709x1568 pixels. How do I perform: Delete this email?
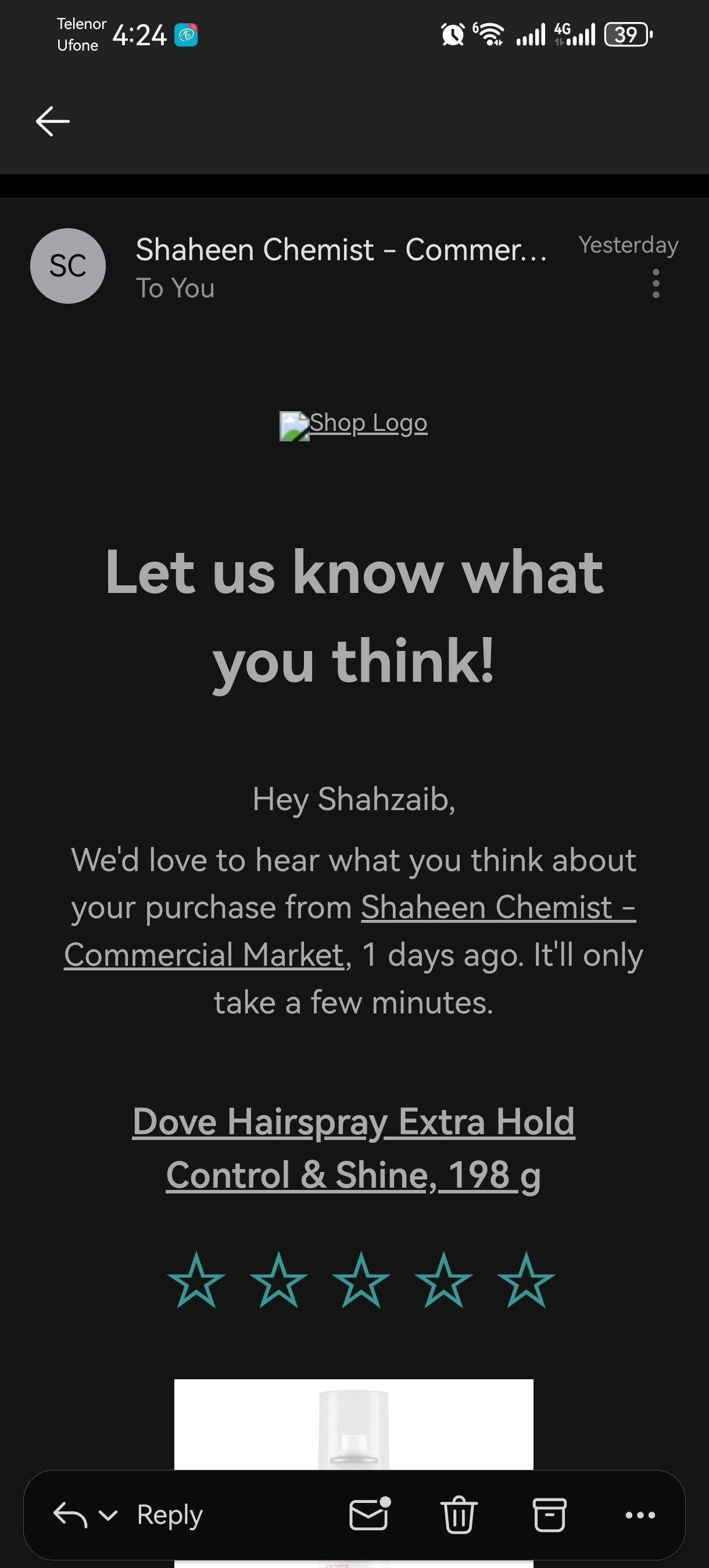[x=458, y=1515]
